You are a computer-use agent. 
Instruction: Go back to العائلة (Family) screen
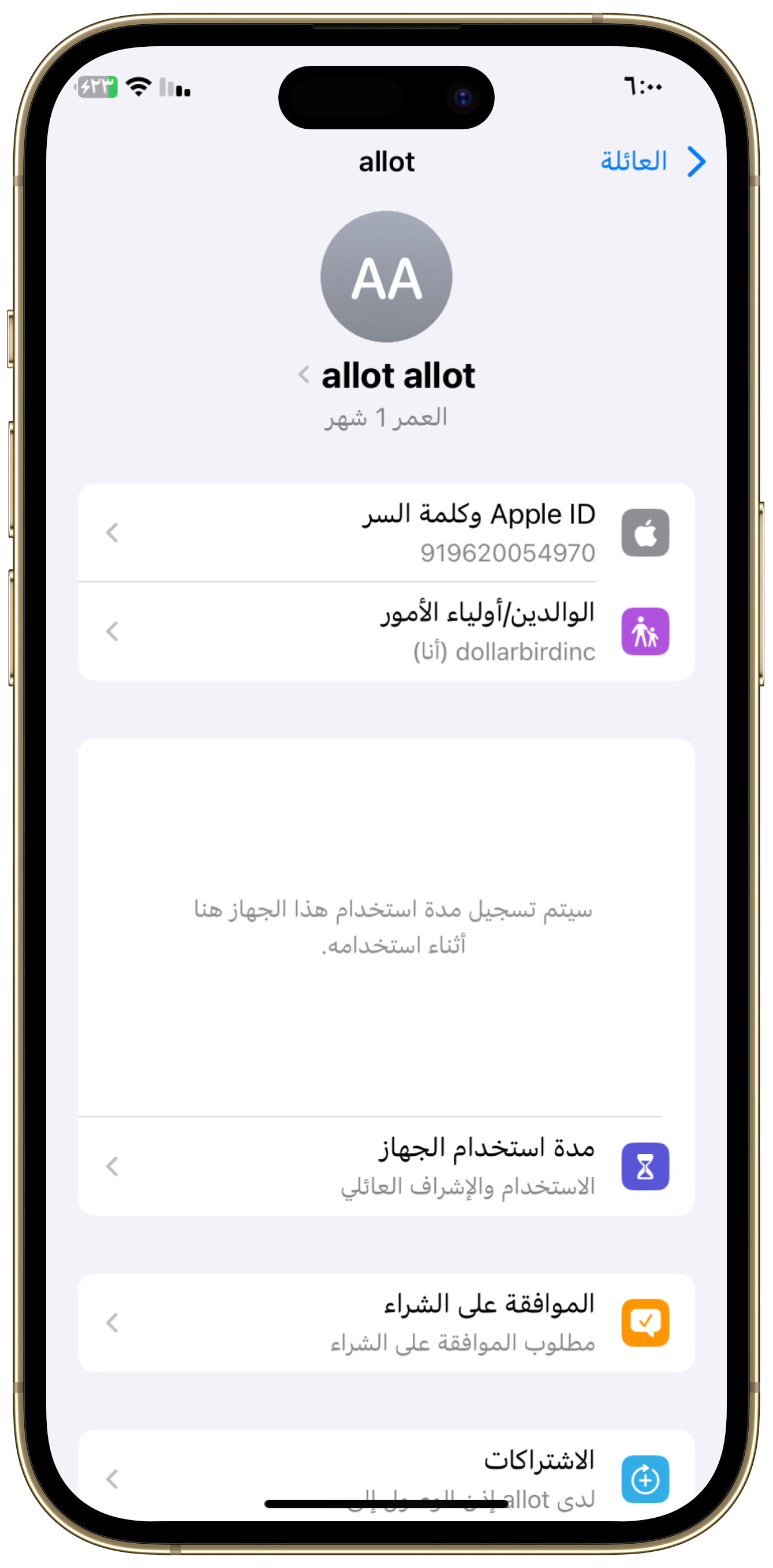pyautogui.click(x=652, y=161)
